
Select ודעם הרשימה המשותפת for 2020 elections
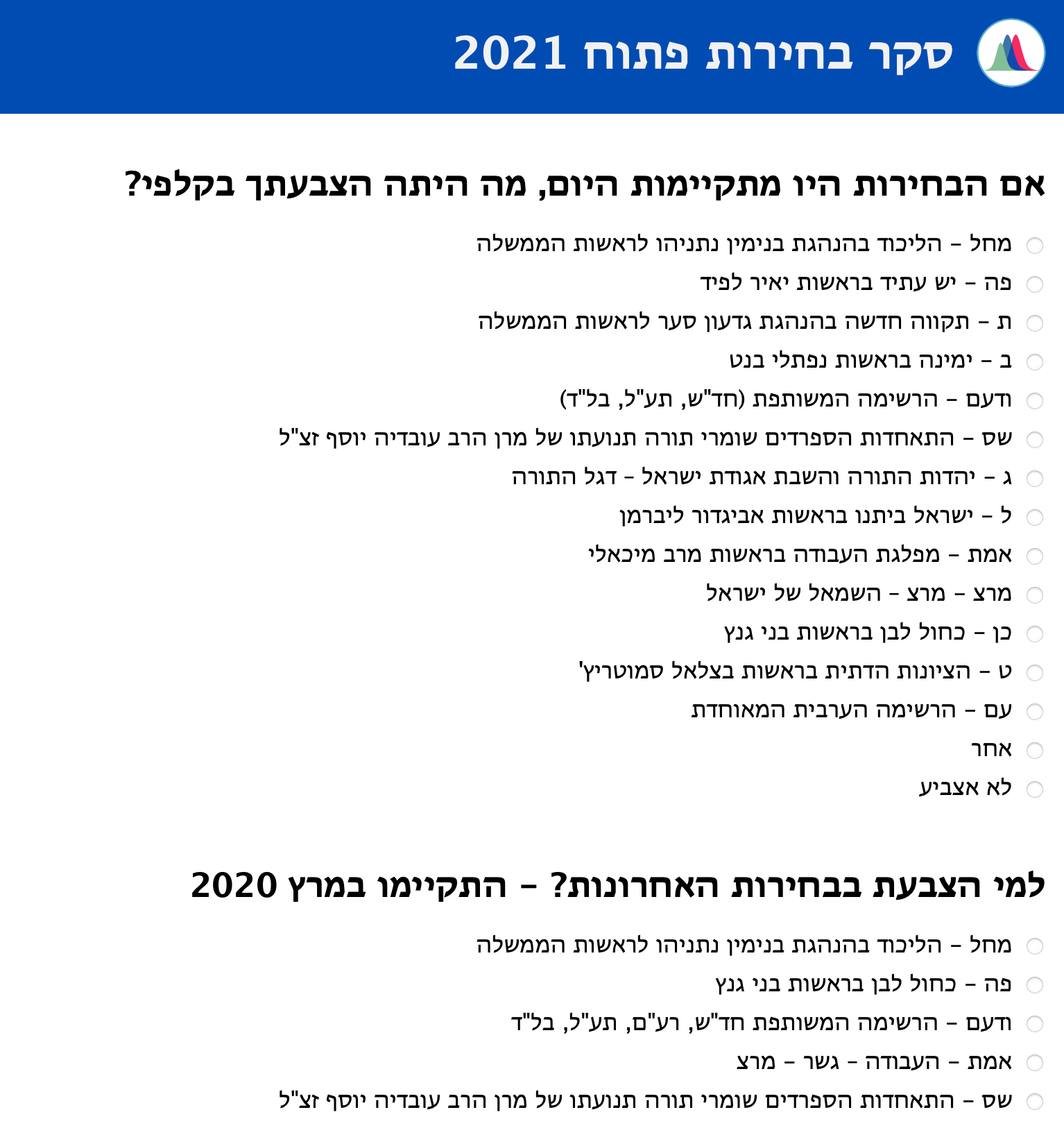tap(1034, 1024)
